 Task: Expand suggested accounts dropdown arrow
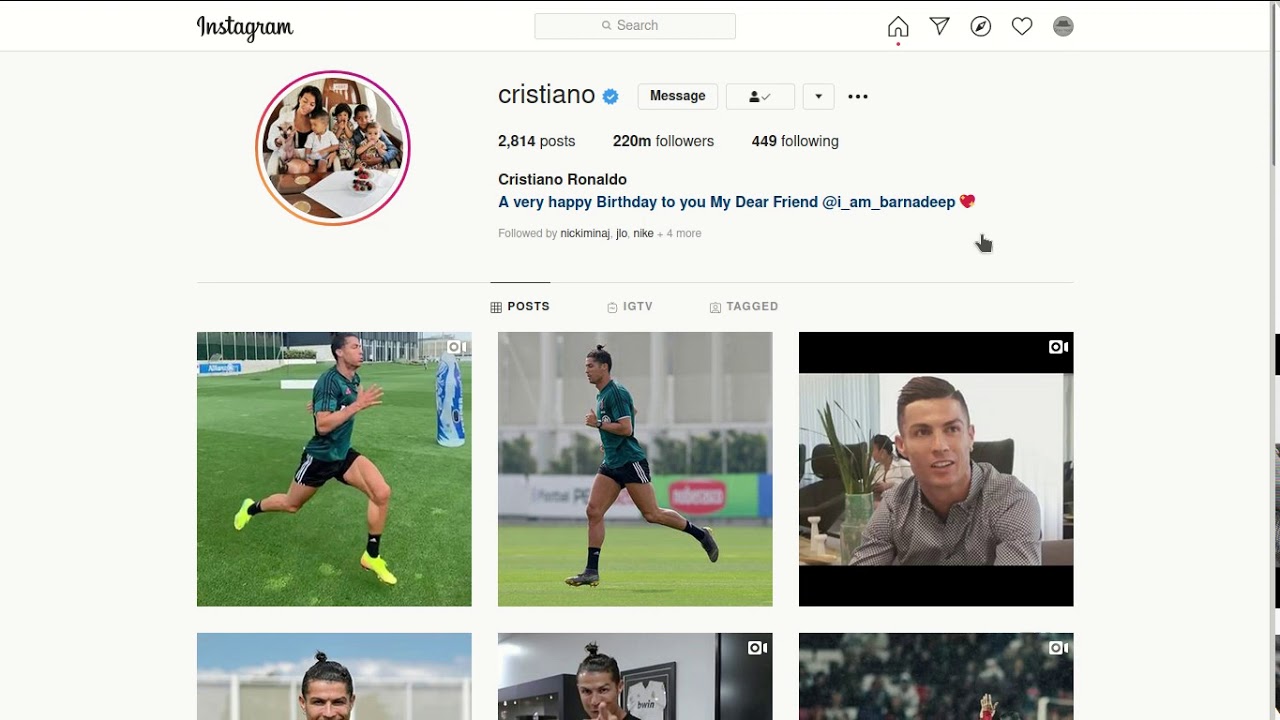point(818,96)
